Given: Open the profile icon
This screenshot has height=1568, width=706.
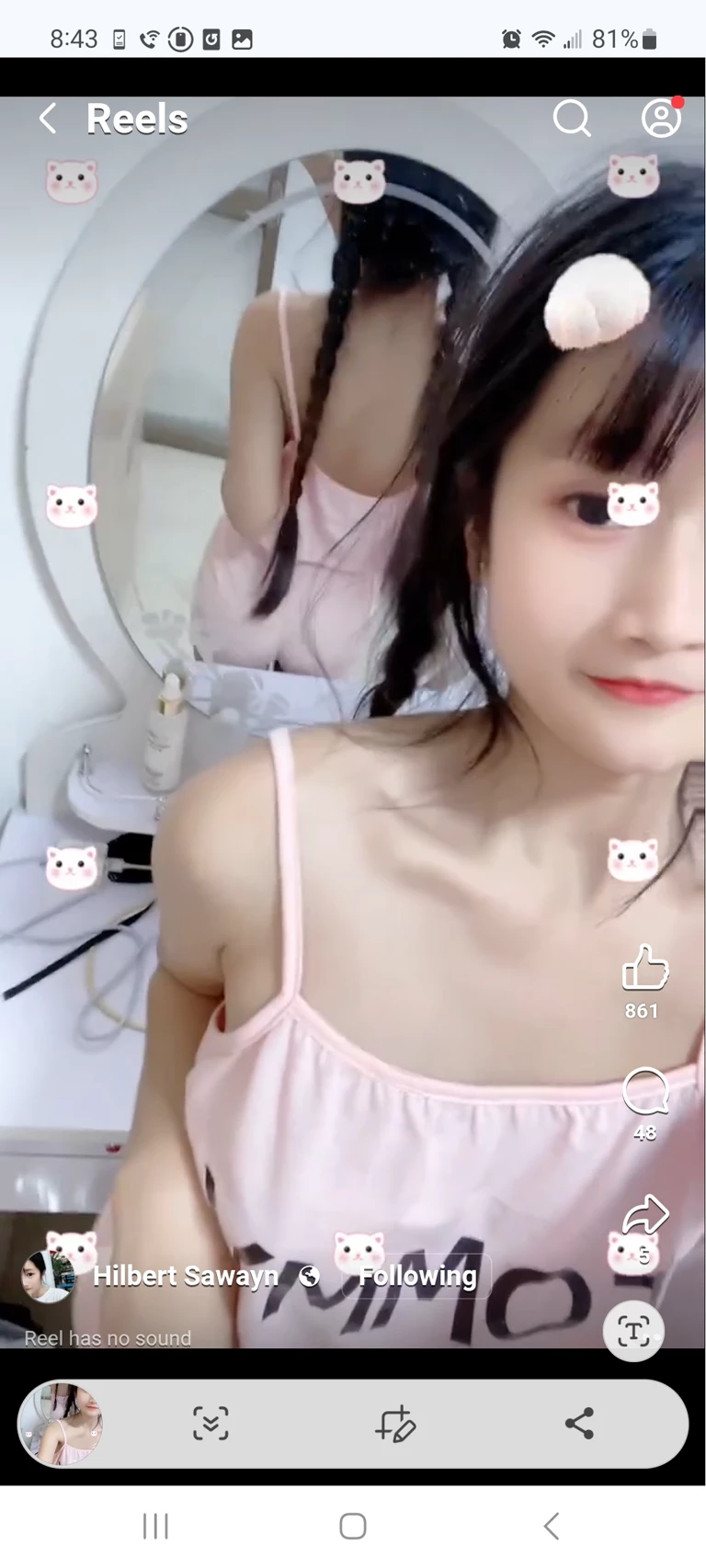Looking at the screenshot, I should click(x=660, y=119).
